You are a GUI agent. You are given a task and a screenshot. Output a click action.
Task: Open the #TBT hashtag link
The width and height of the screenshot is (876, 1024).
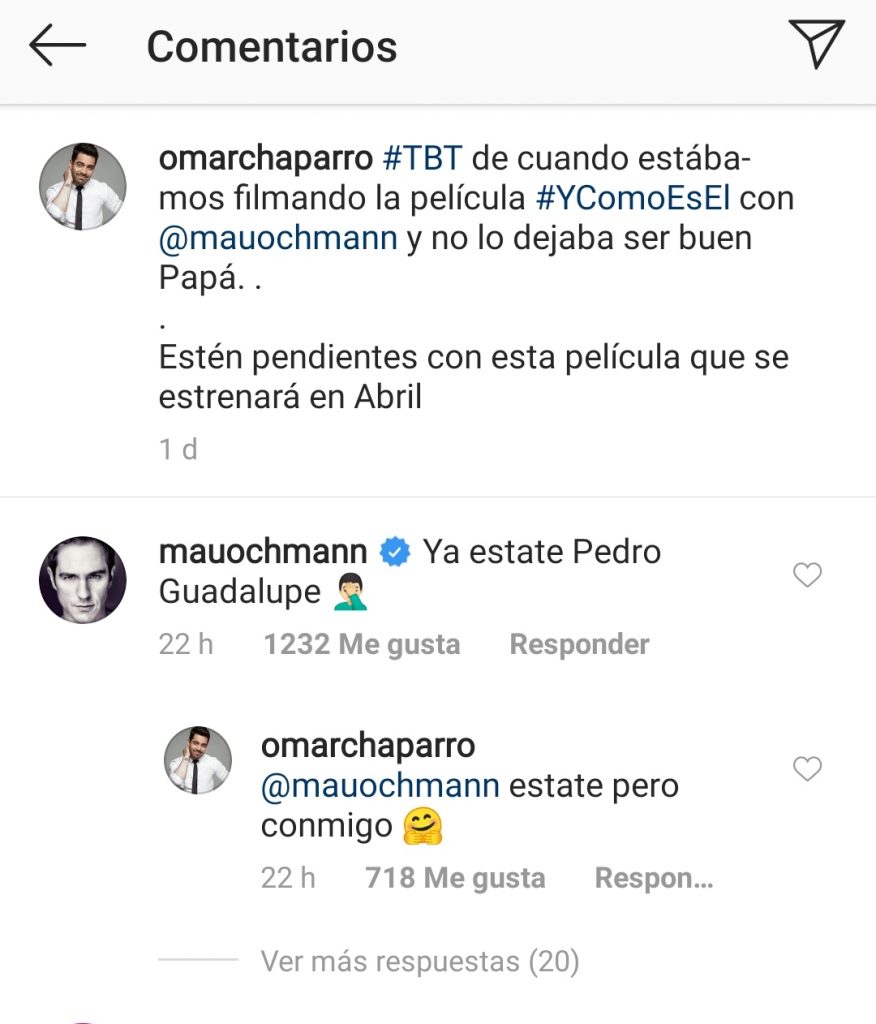423,159
